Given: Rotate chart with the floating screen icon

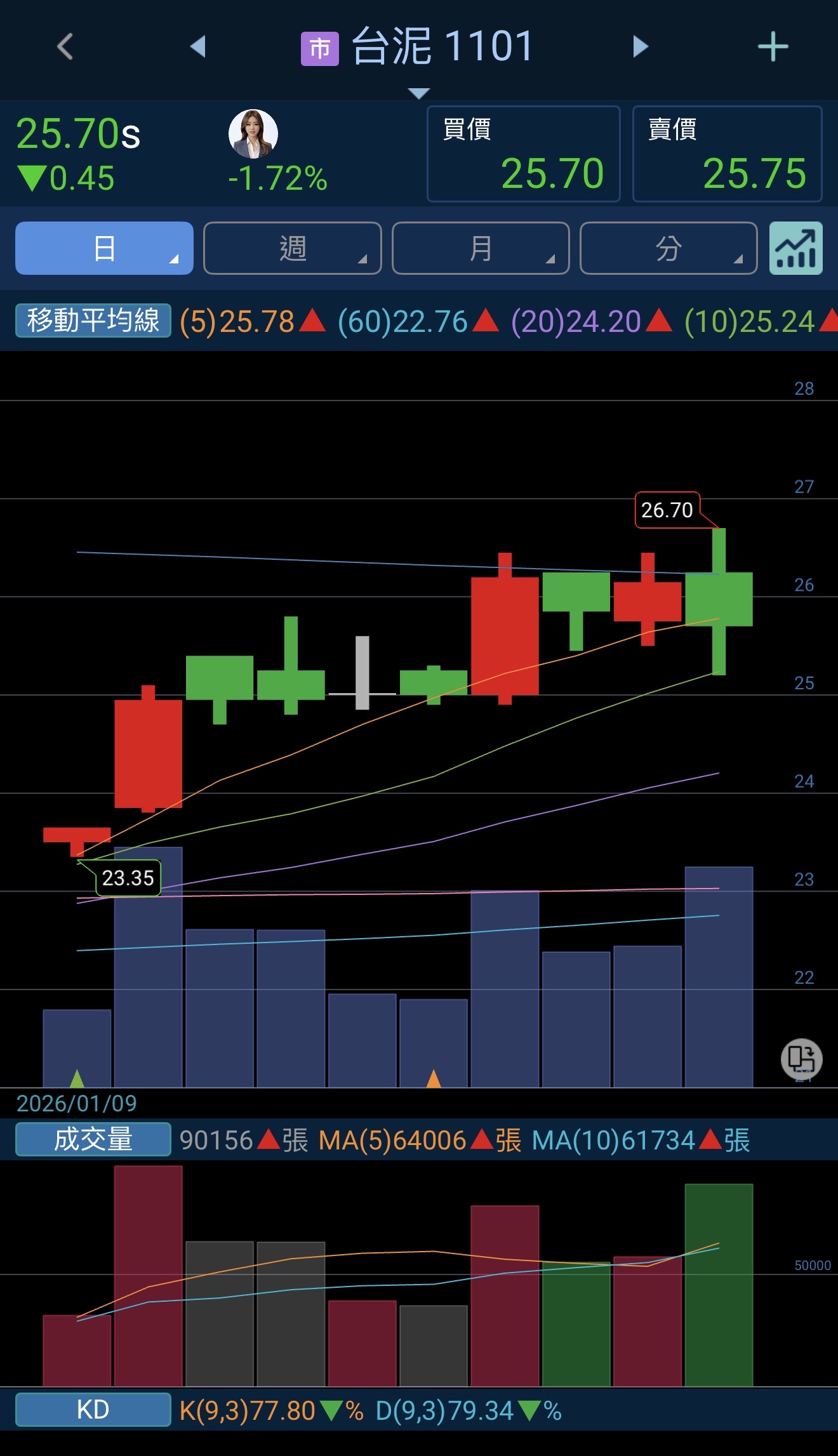Looking at the screenshot, I should (801, 1059).
